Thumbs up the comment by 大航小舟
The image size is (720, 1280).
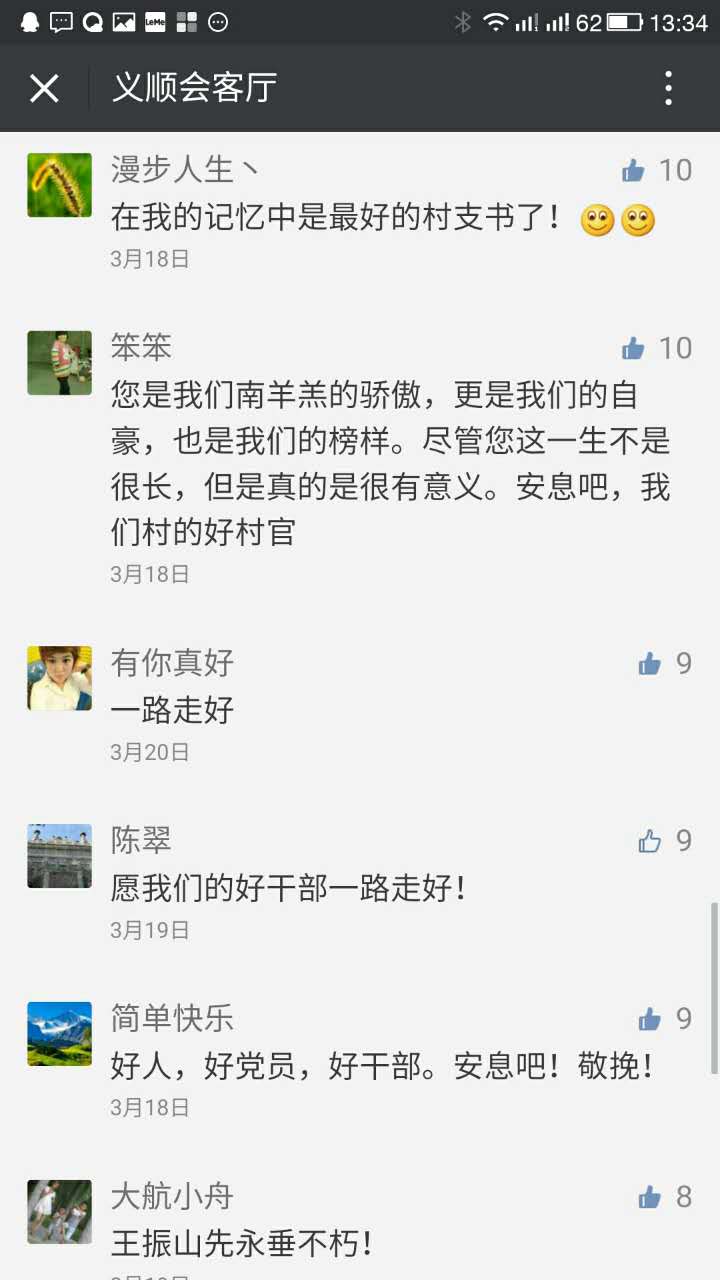651,1197
